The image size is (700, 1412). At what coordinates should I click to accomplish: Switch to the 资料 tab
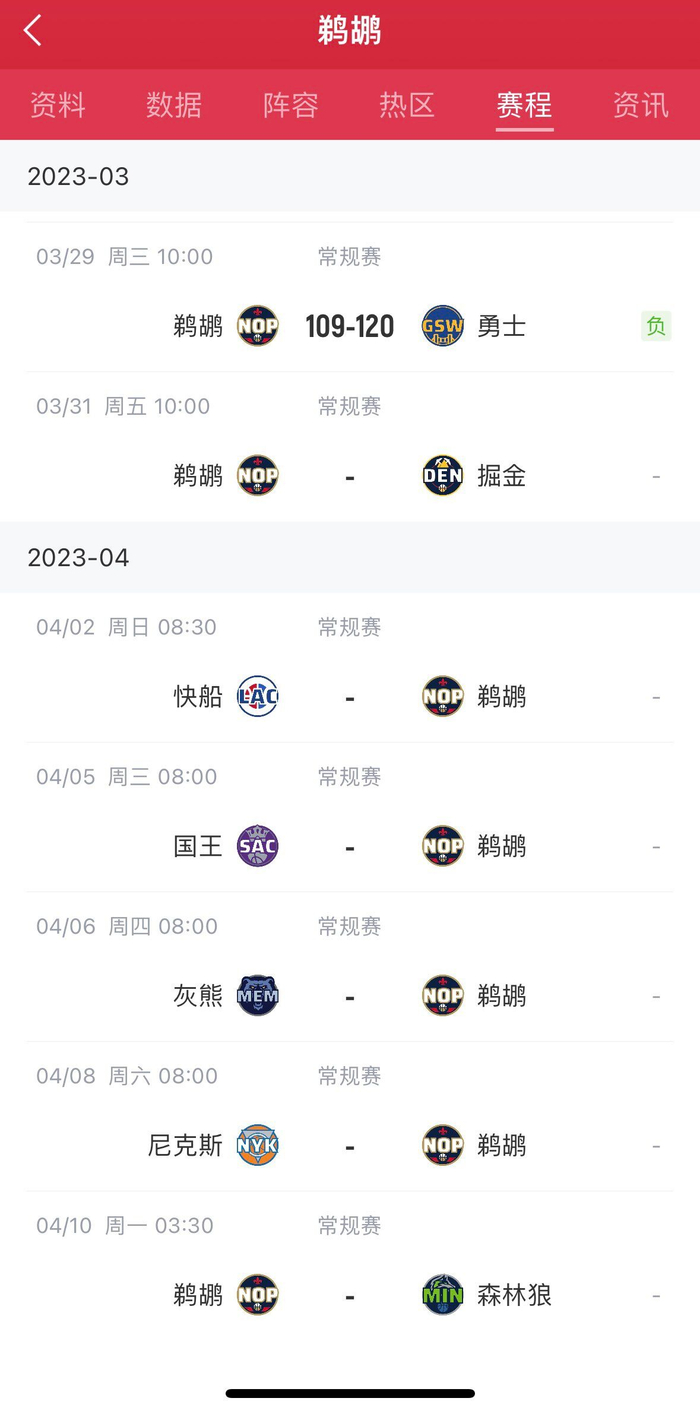58,105
